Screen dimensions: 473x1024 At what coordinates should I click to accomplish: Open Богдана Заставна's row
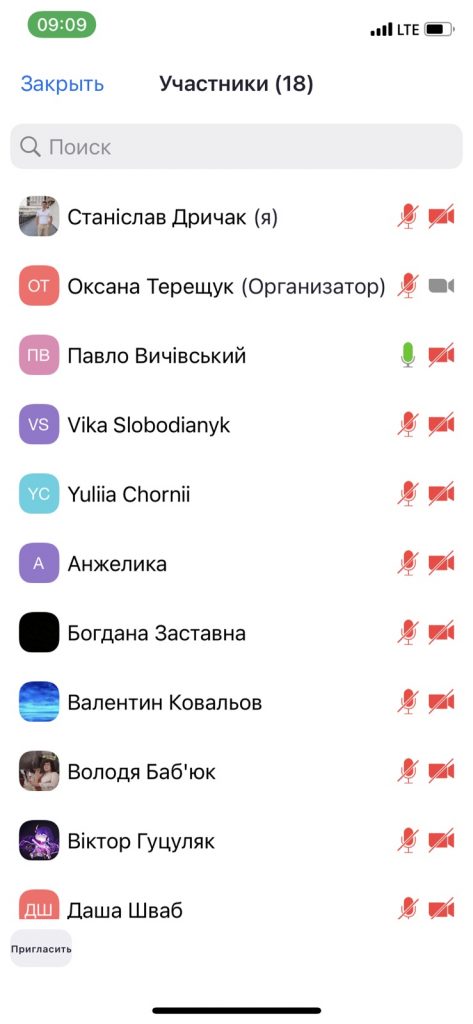(x=236, y=633)
